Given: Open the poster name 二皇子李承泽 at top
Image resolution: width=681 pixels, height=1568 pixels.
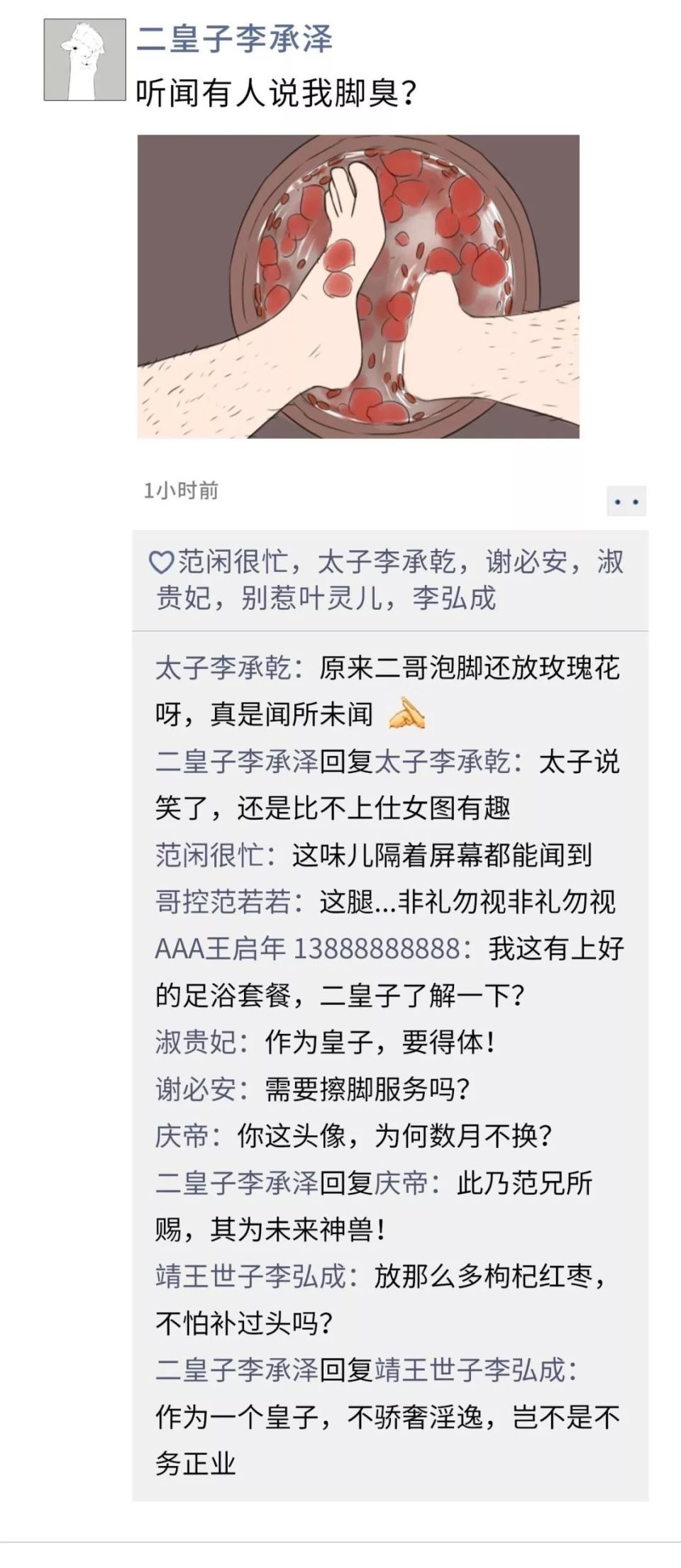Looking at the screenshot, I should (234, 39).
